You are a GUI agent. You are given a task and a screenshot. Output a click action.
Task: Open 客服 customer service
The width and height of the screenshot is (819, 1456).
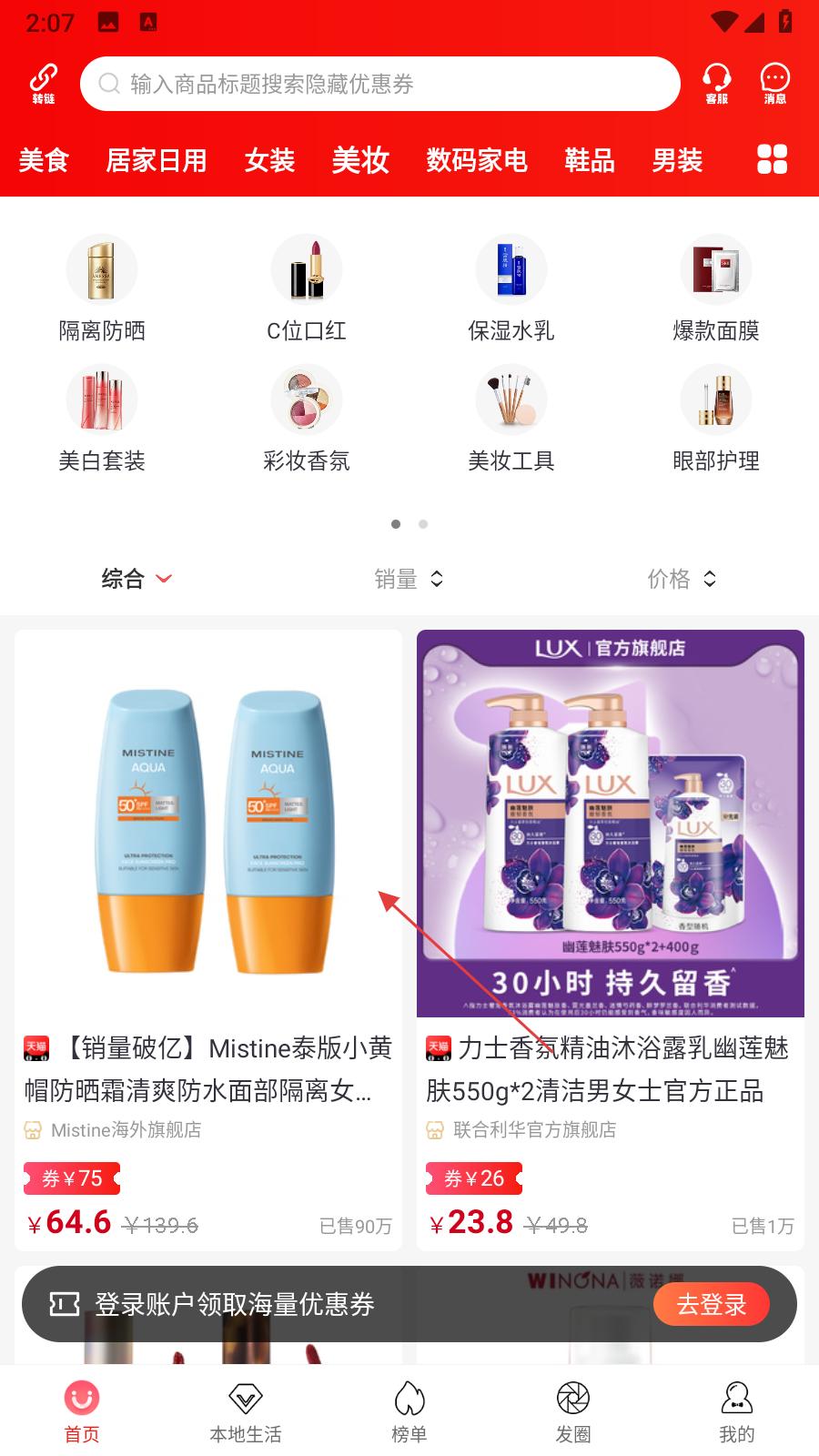(x=717, y=84)
